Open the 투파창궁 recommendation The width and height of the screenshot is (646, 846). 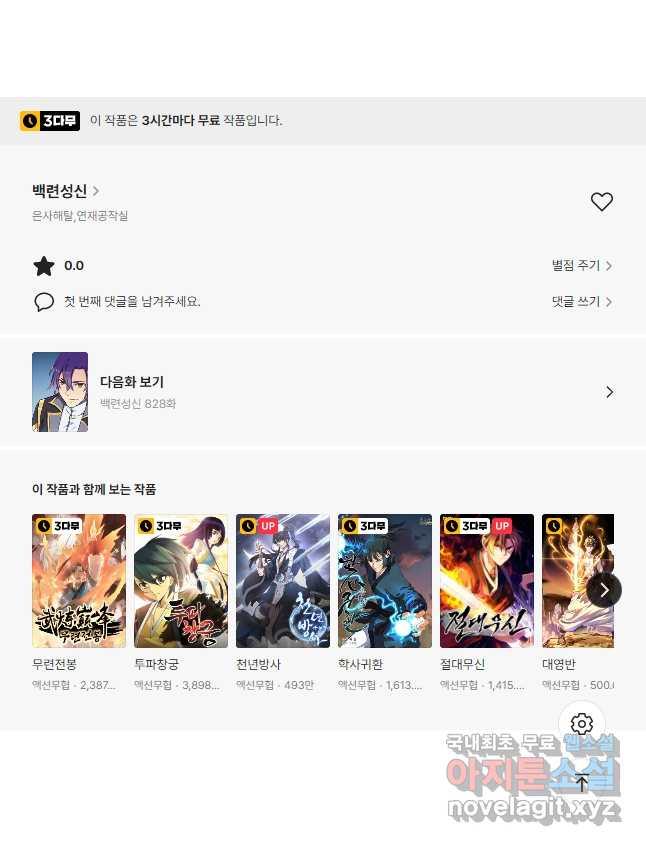point(181,581)
